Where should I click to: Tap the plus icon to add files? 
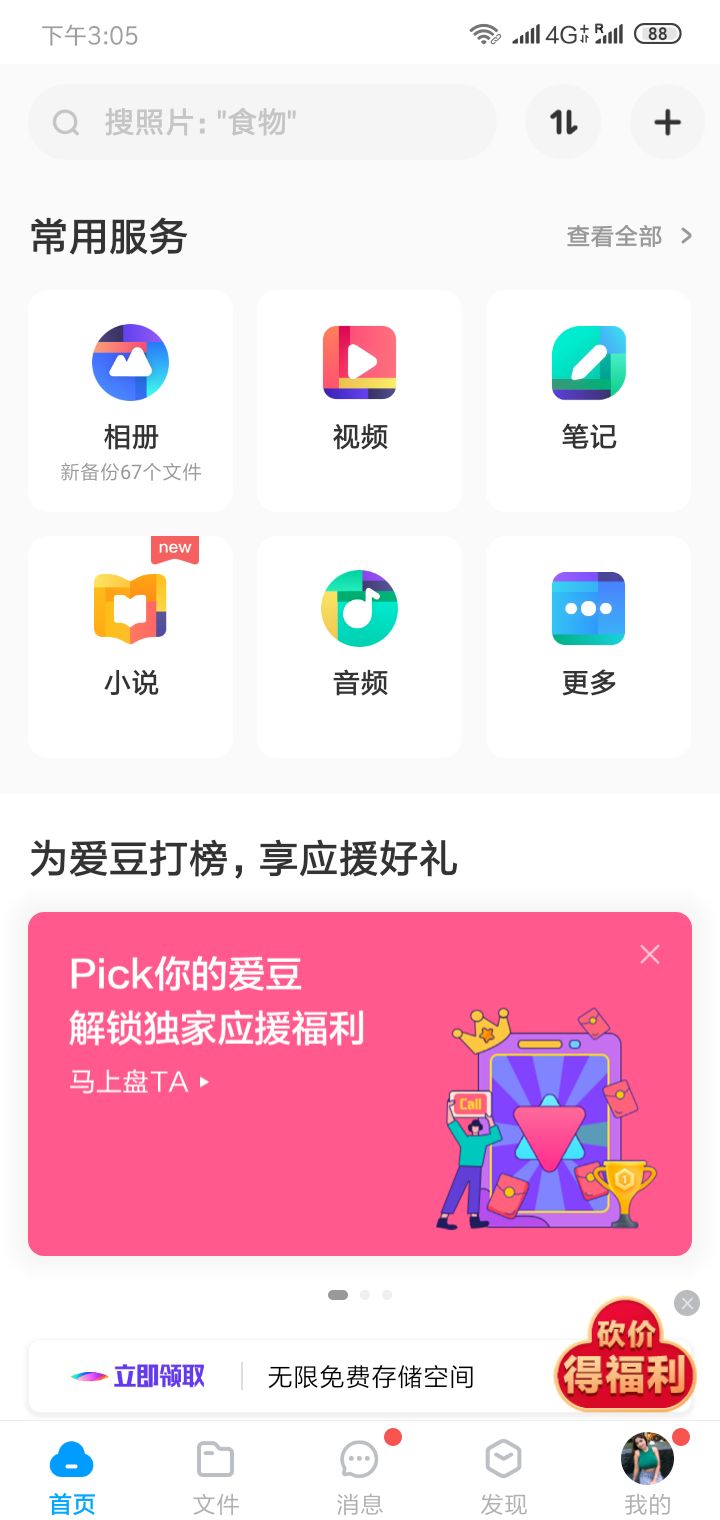(x=667, y=123)
